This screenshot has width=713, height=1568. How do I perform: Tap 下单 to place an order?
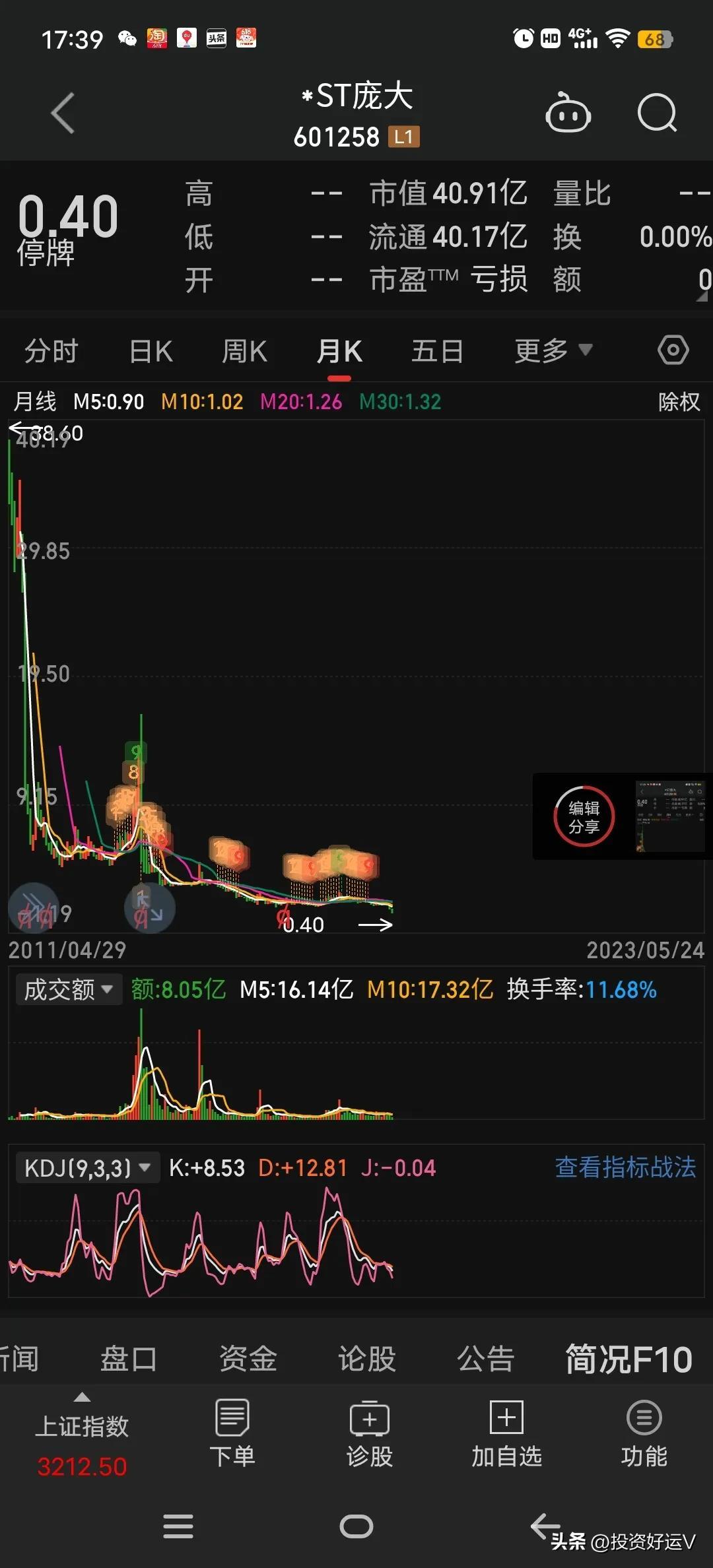pyautogui.click(x=232, y=1433)
